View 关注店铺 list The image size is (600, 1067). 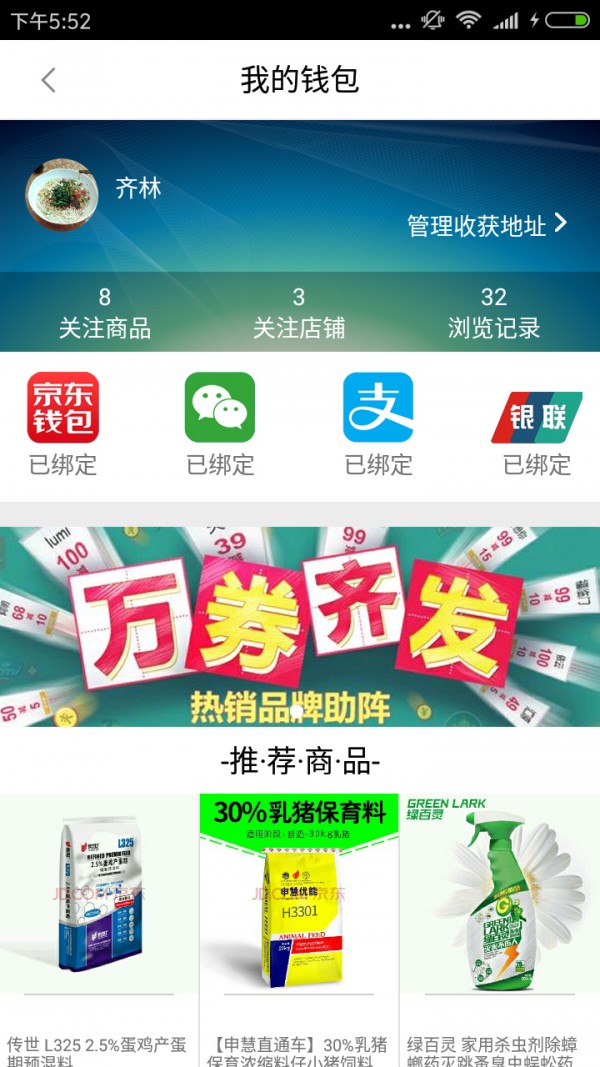click(x=298, y=312)
